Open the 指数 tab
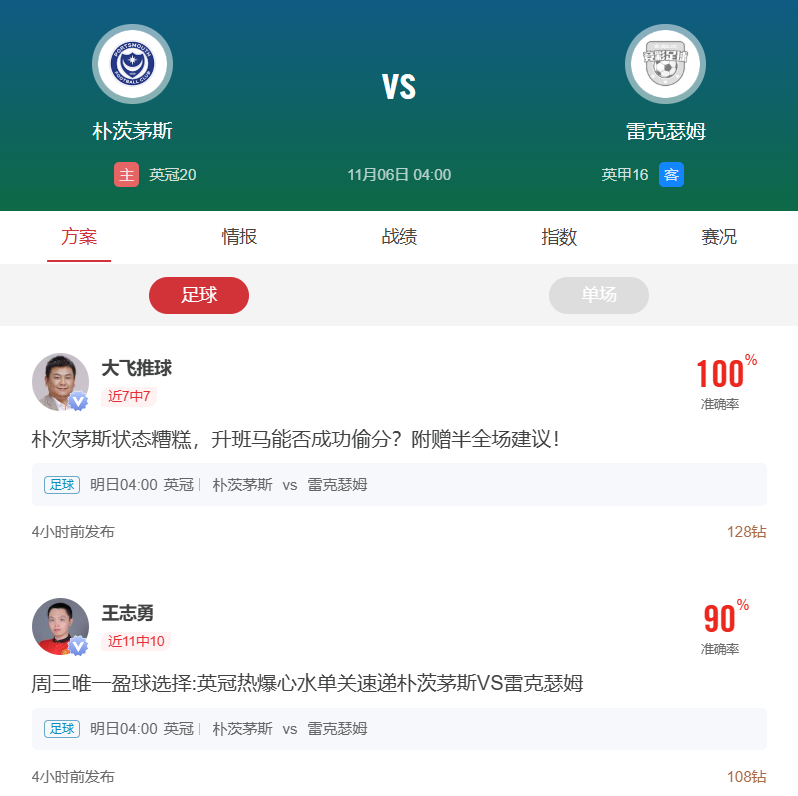This screenshot has width=798, height=796. 559,237
